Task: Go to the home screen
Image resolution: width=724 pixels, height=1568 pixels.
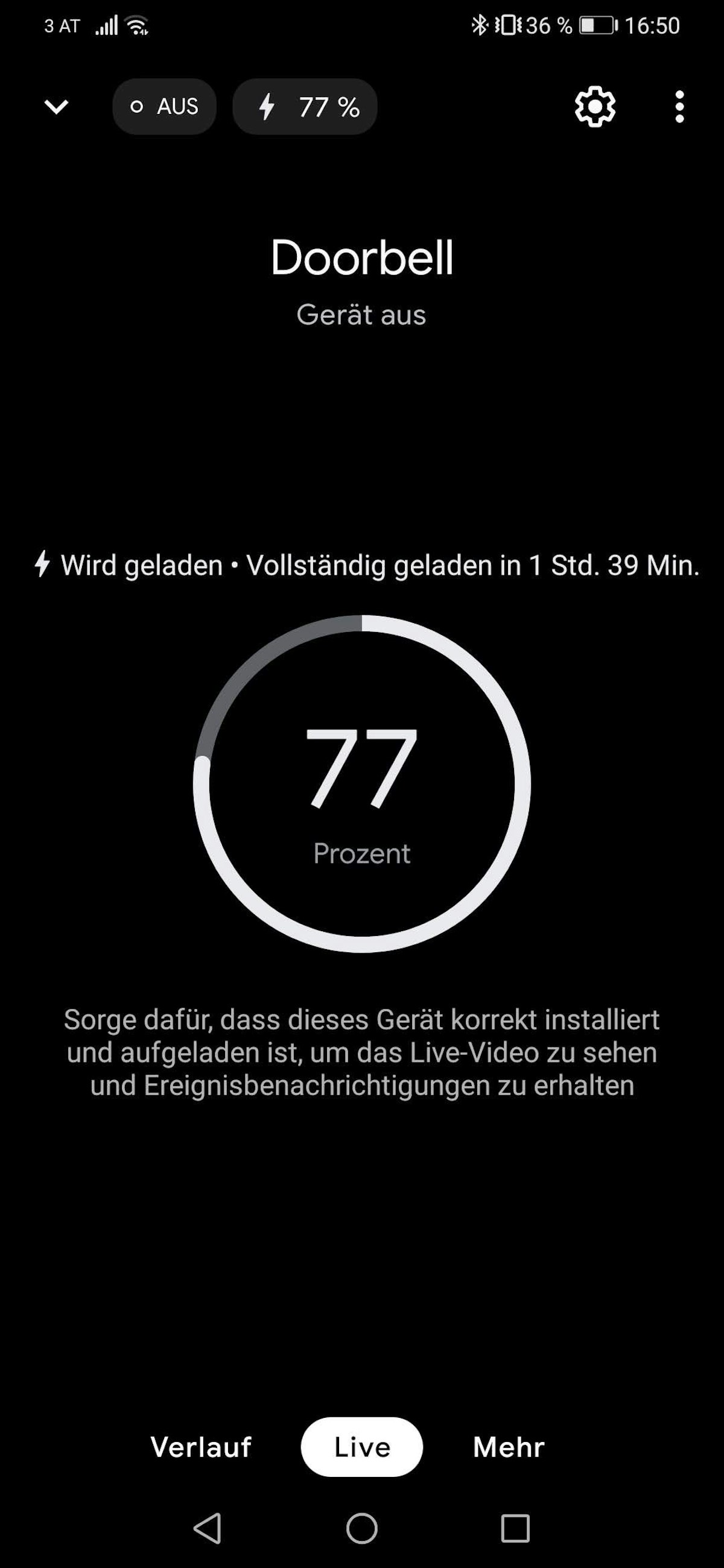Action: 361,1528
